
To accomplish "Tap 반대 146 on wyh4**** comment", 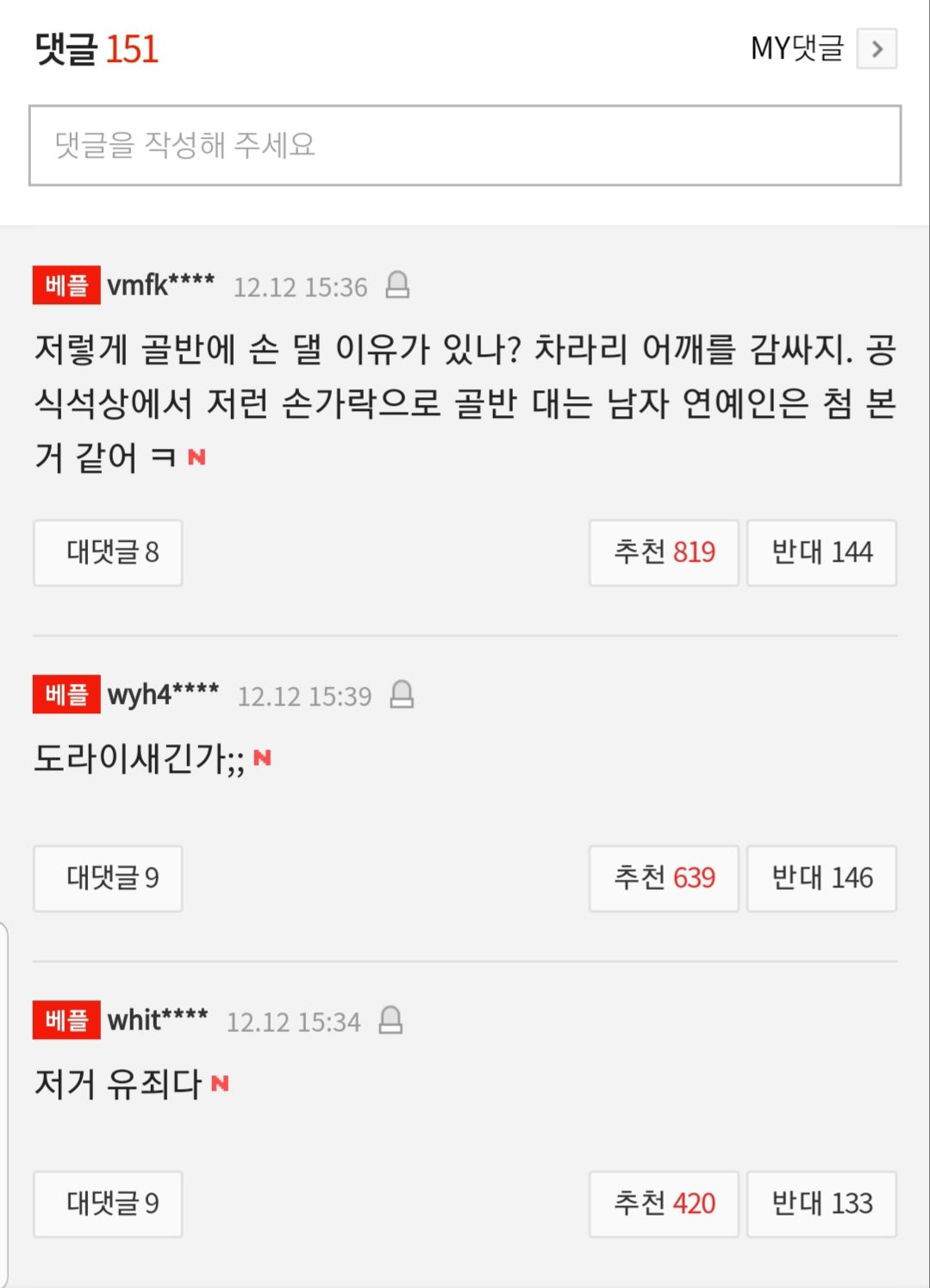I will (x=821, y=878).
